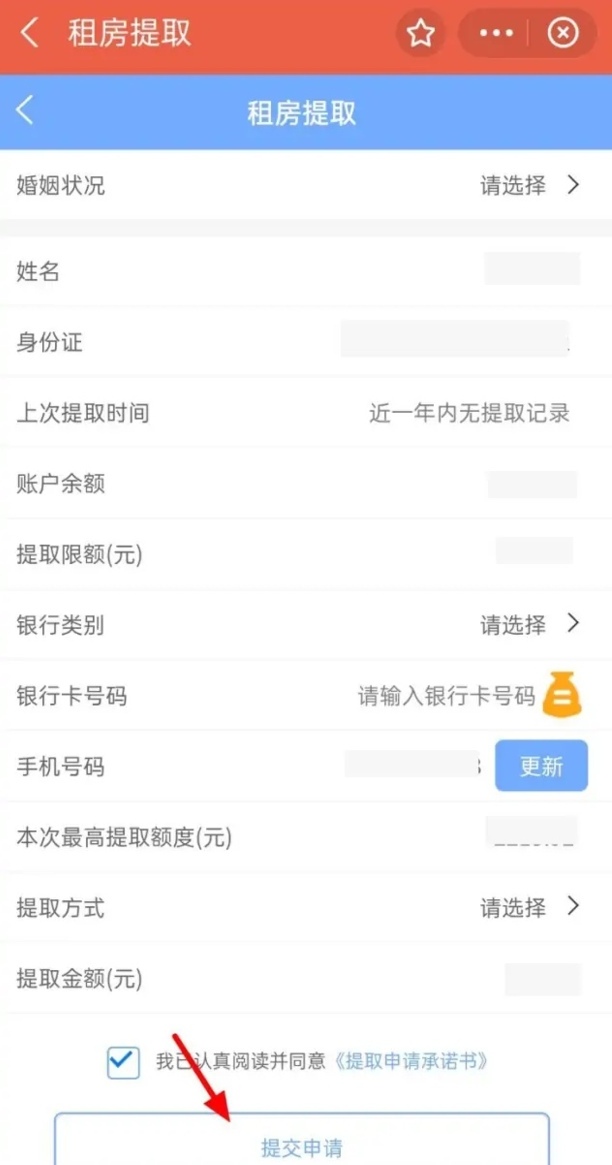Screen dimensions: 612x1165
Task: Tap the orange bank card icon
Action: pos(562,695)
